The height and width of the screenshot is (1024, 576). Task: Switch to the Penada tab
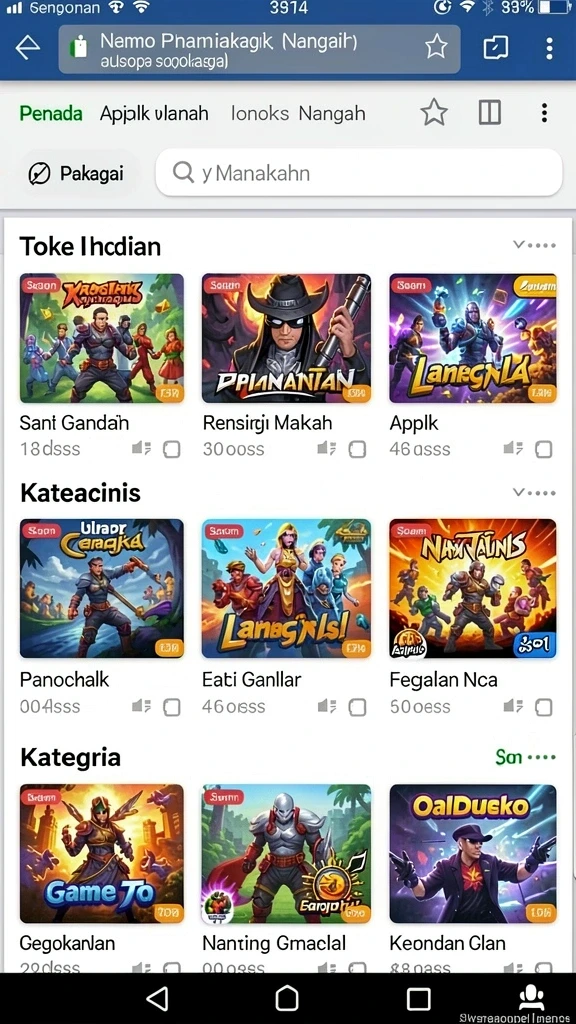tap(51, 114)
